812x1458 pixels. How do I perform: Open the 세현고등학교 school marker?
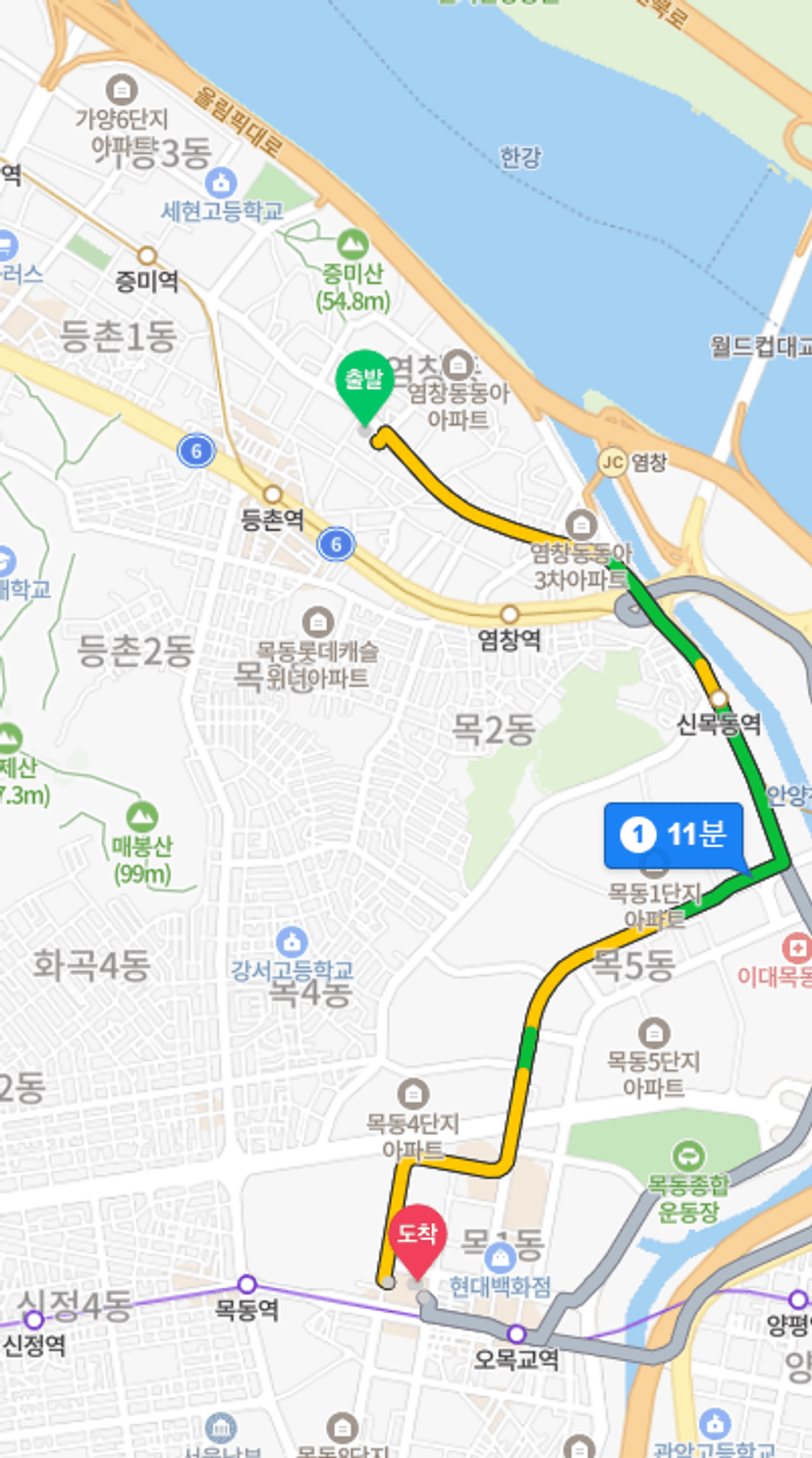point(222,183)
